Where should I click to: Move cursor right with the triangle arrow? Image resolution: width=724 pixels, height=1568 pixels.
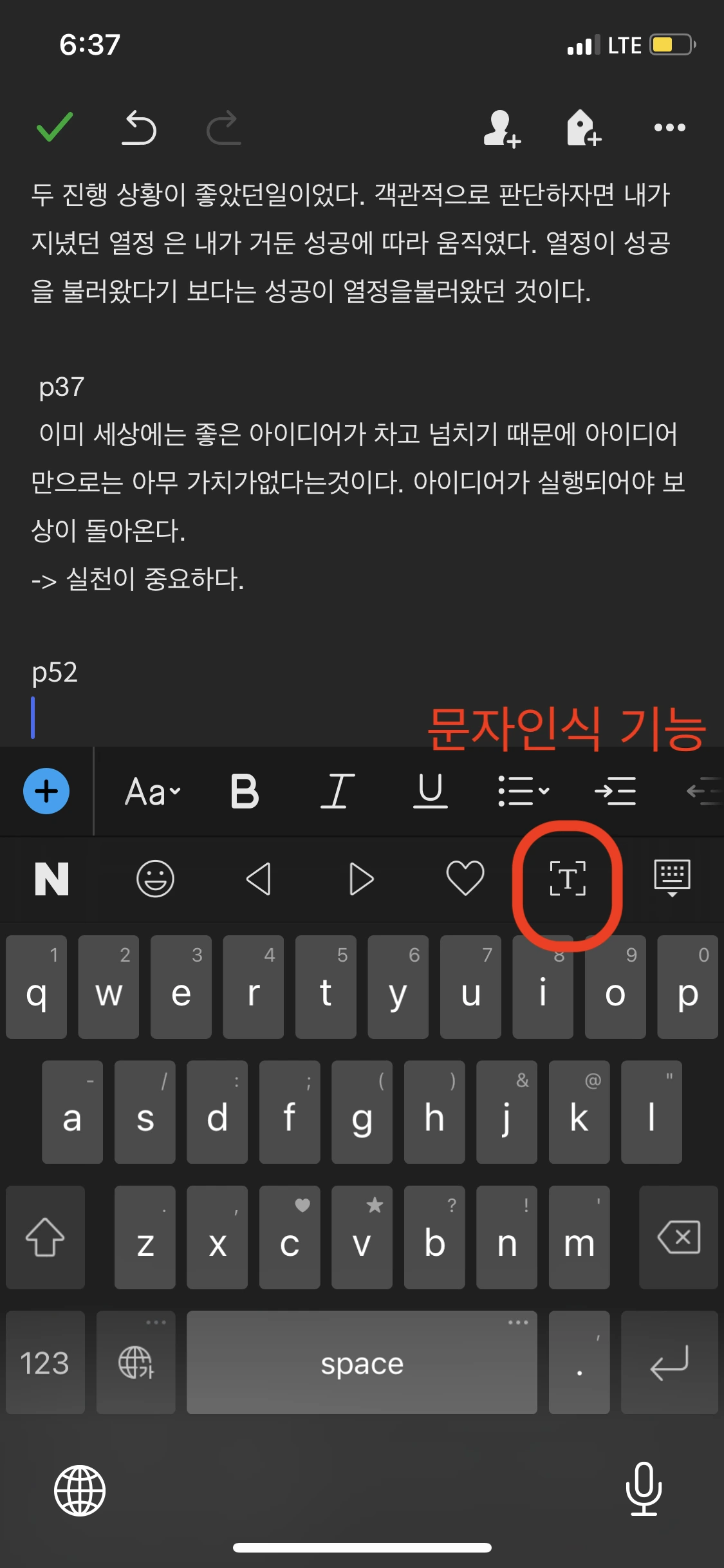[x=361, y=879]
